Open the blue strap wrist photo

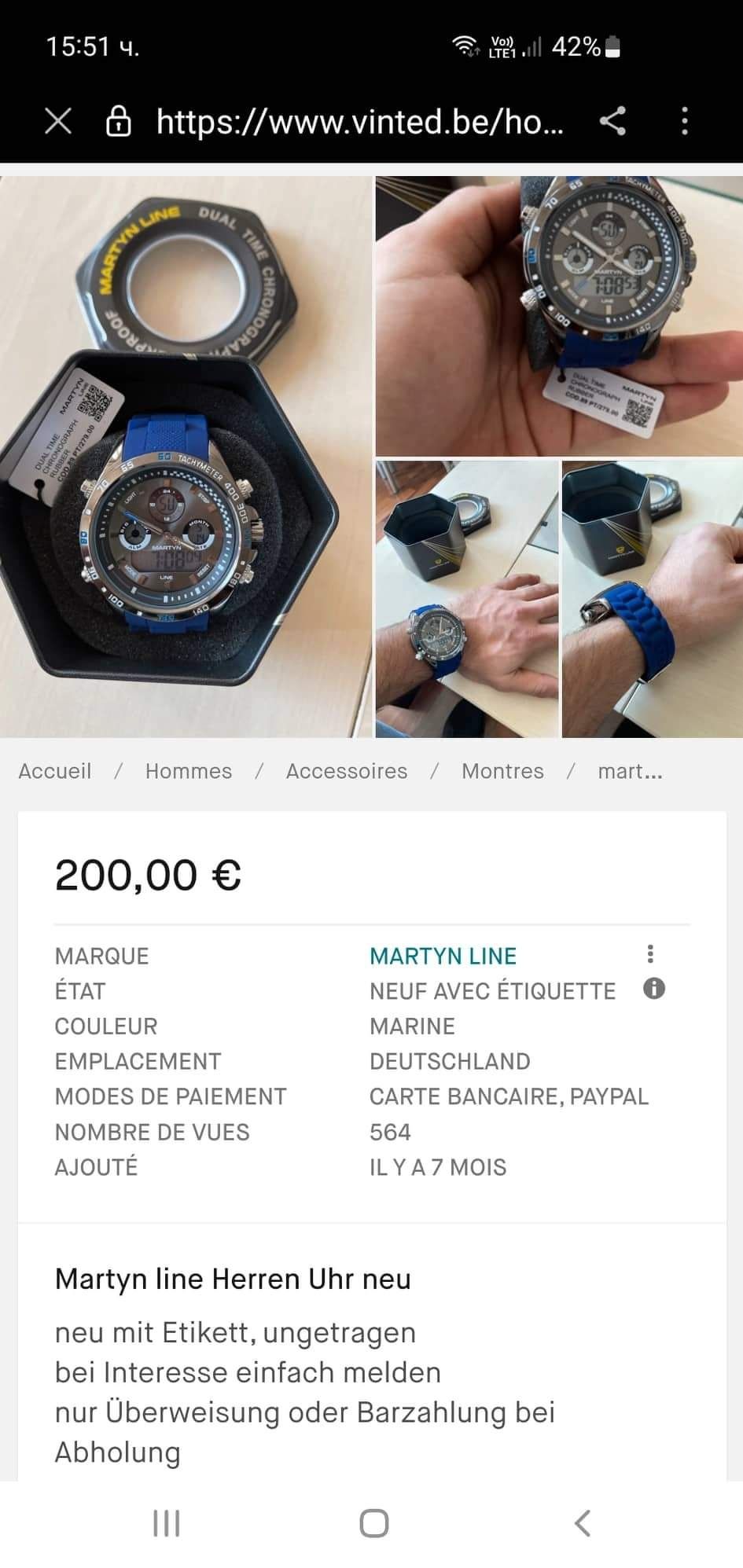[x=652, y=599]
